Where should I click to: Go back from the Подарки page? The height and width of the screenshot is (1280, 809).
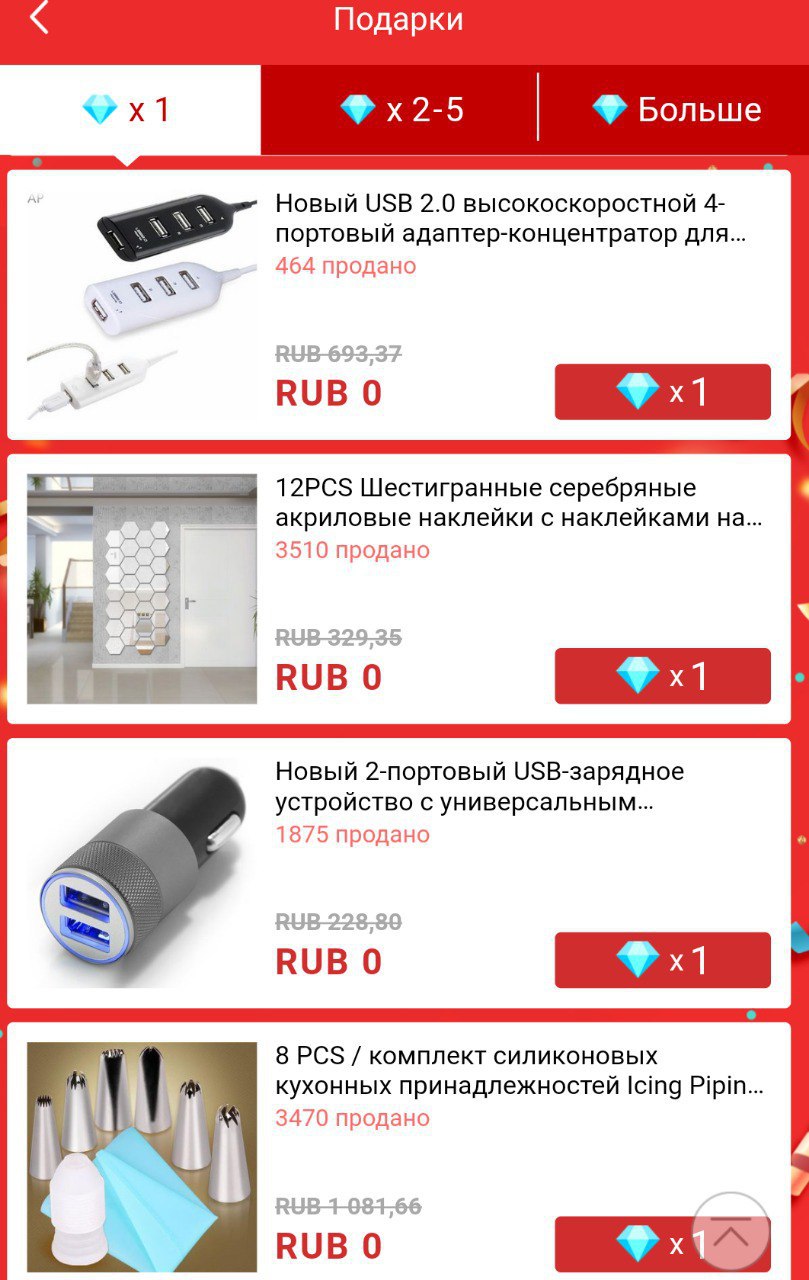click(39, 18)
